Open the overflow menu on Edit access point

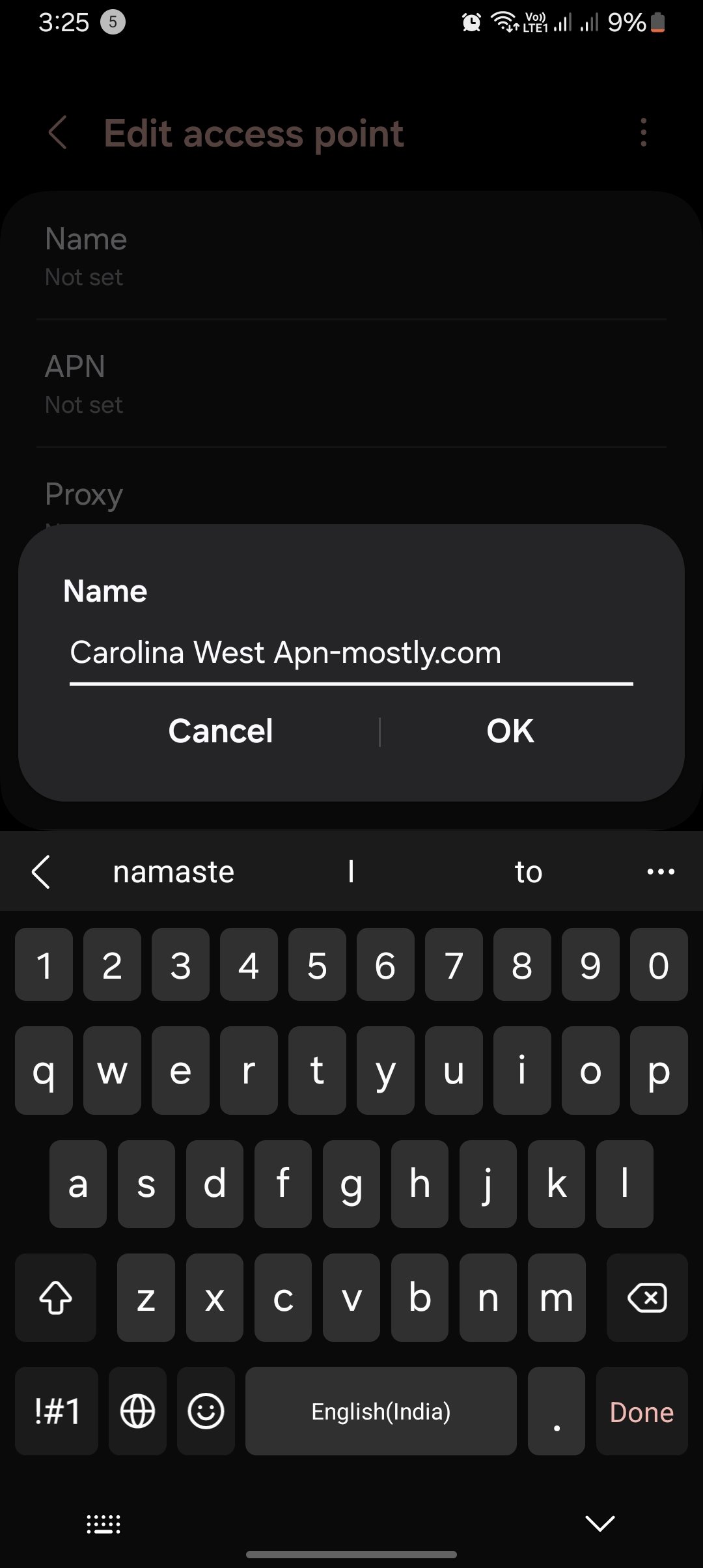click(x=643, y=133)
